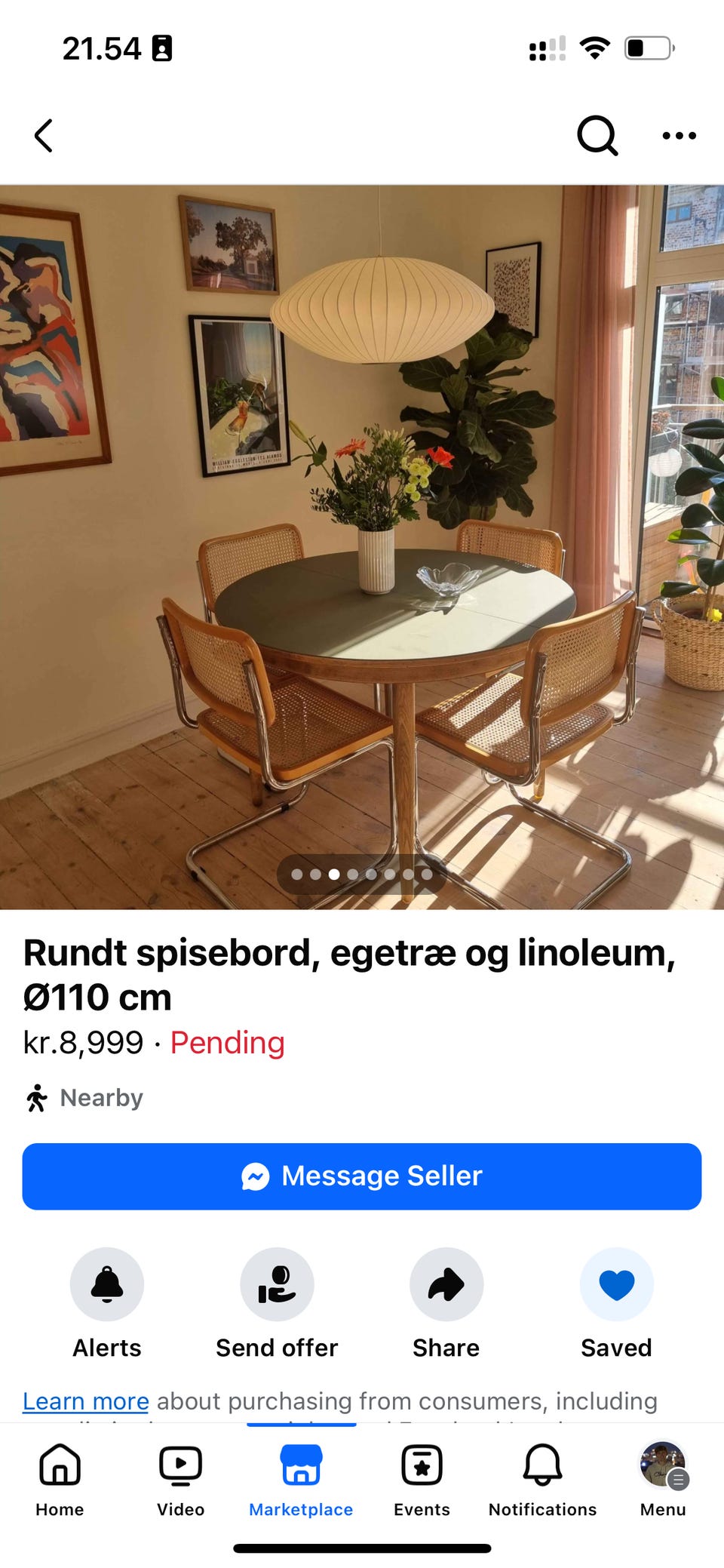Switch to the Marketplace tab
The image size is (724, 1568).
(x=300, y=1467)
